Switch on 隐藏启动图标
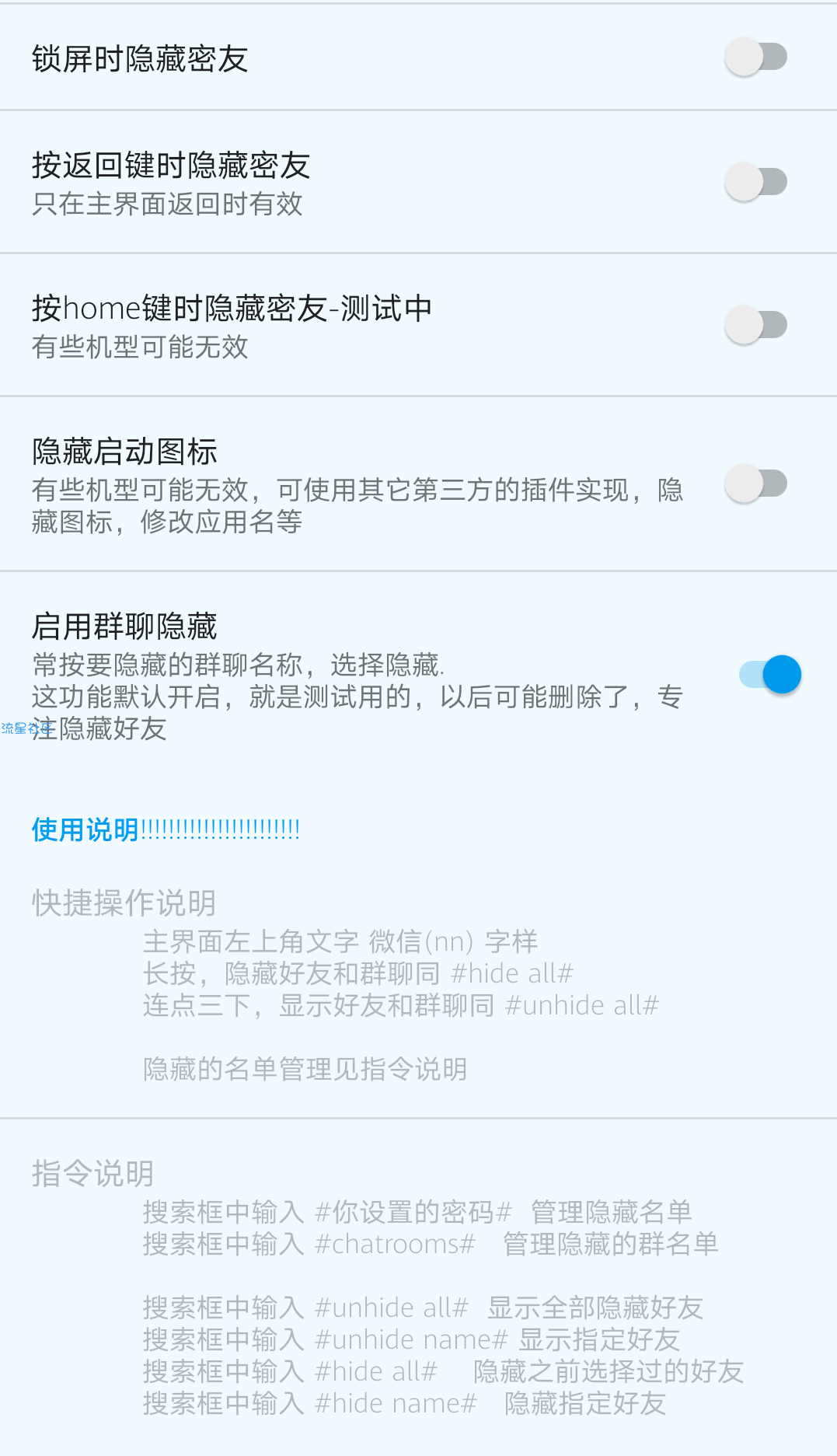Viewport: 837px width, 1456px height. 755,484
